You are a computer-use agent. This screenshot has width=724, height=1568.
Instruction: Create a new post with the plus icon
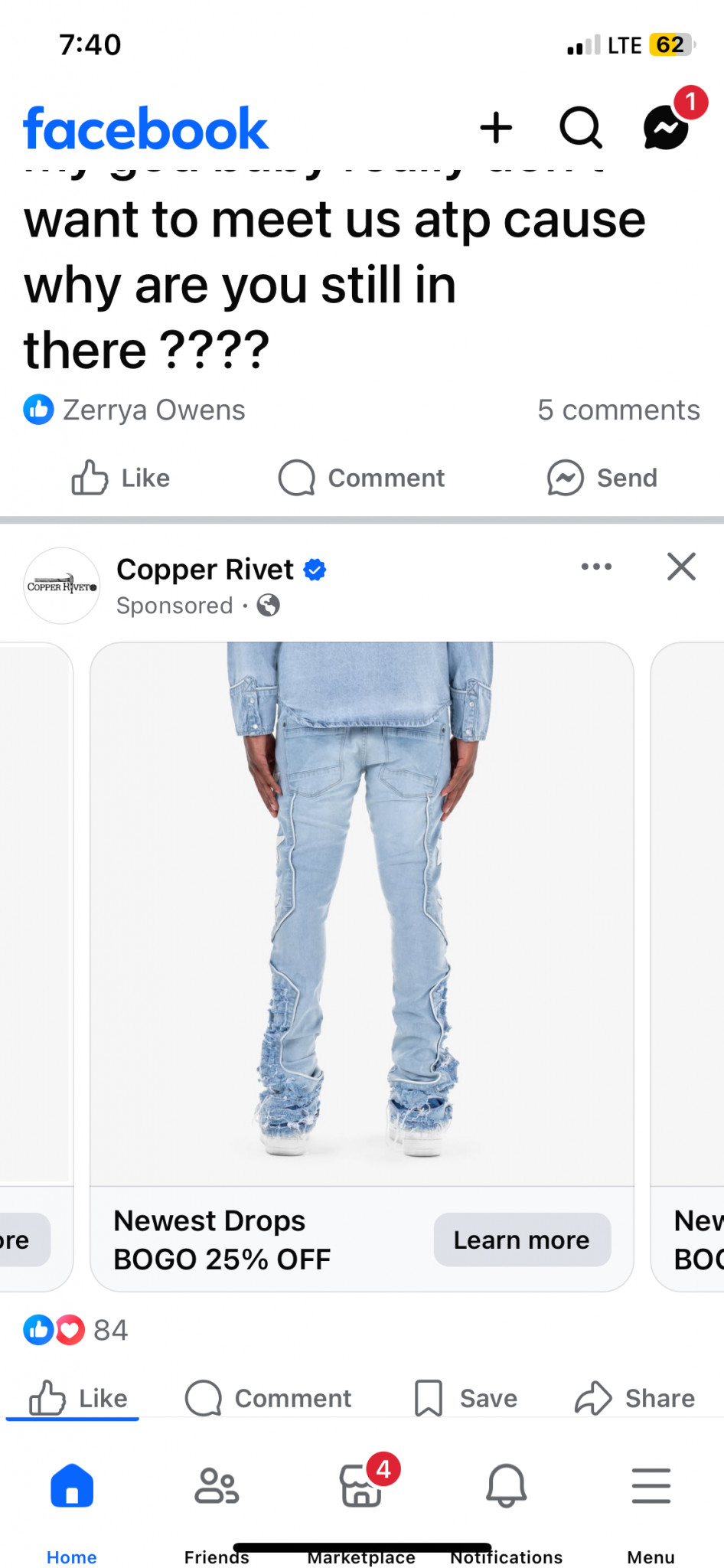coord(496,127)
